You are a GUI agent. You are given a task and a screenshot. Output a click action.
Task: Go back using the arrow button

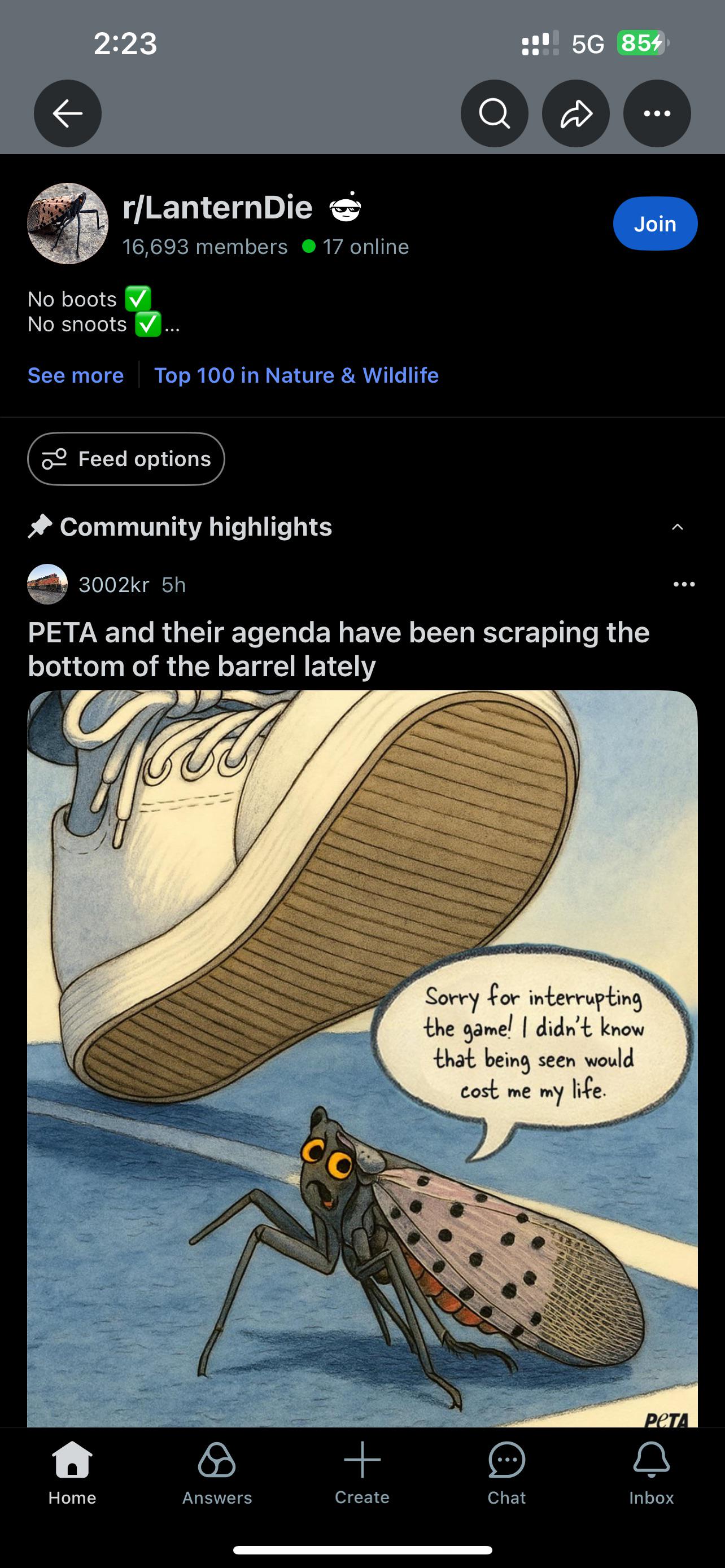(68, 113)
